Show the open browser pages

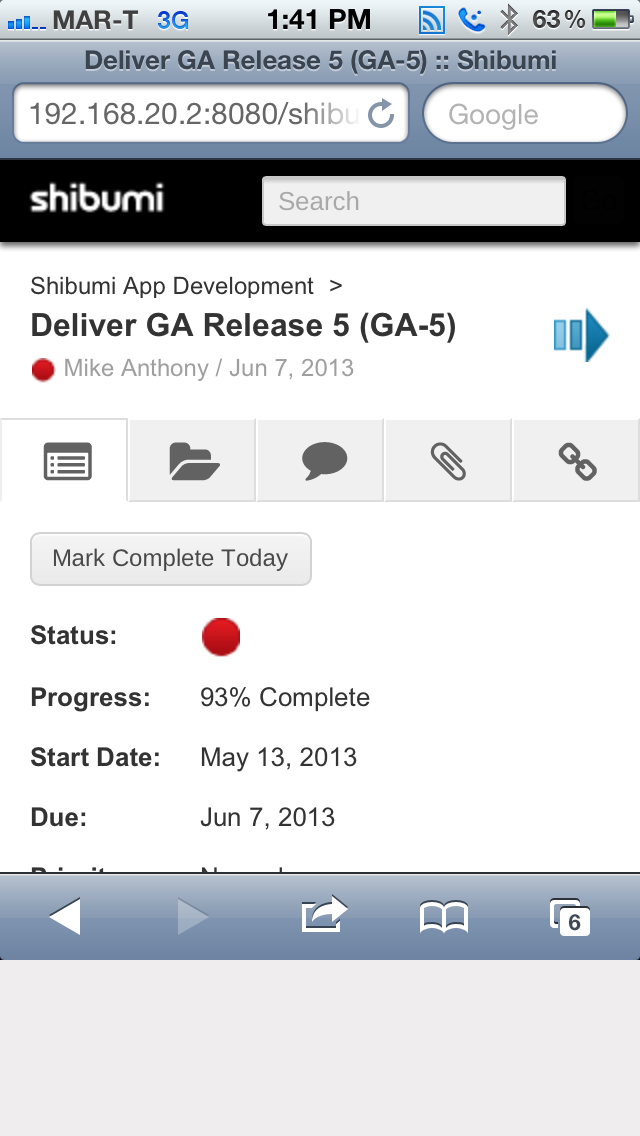pos(570,917)
